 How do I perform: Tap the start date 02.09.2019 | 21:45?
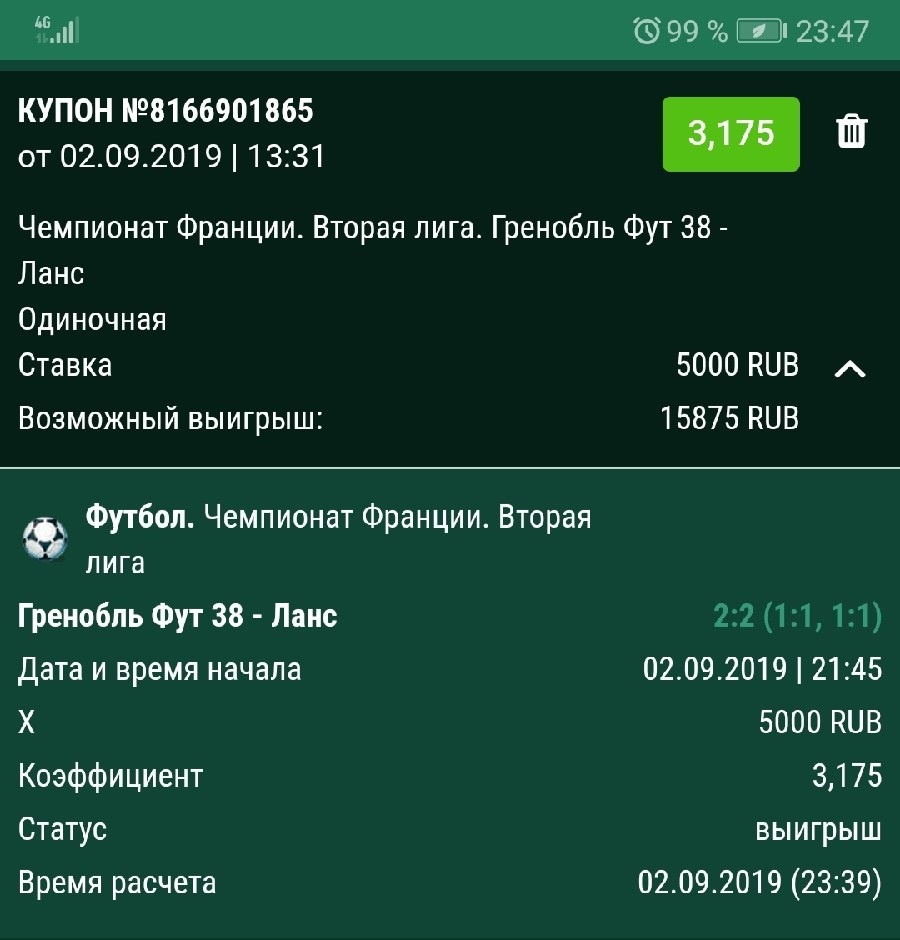pos(762,668)
